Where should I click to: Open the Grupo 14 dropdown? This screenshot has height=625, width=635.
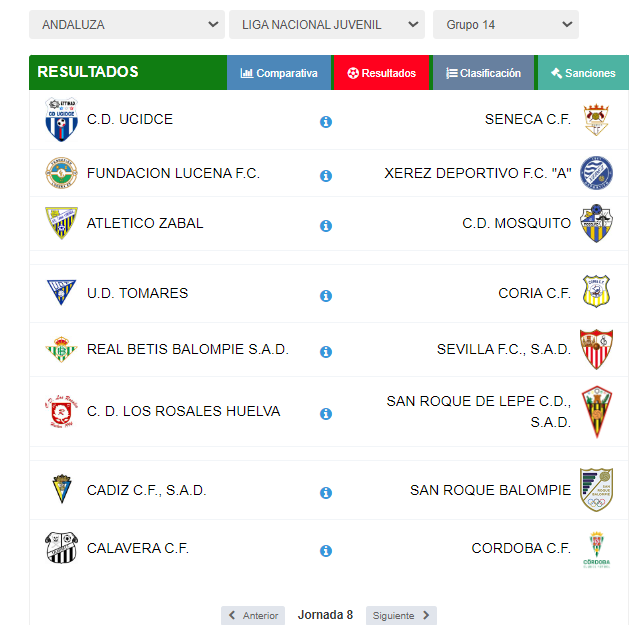pyautogui.click(x=505, y=25)
